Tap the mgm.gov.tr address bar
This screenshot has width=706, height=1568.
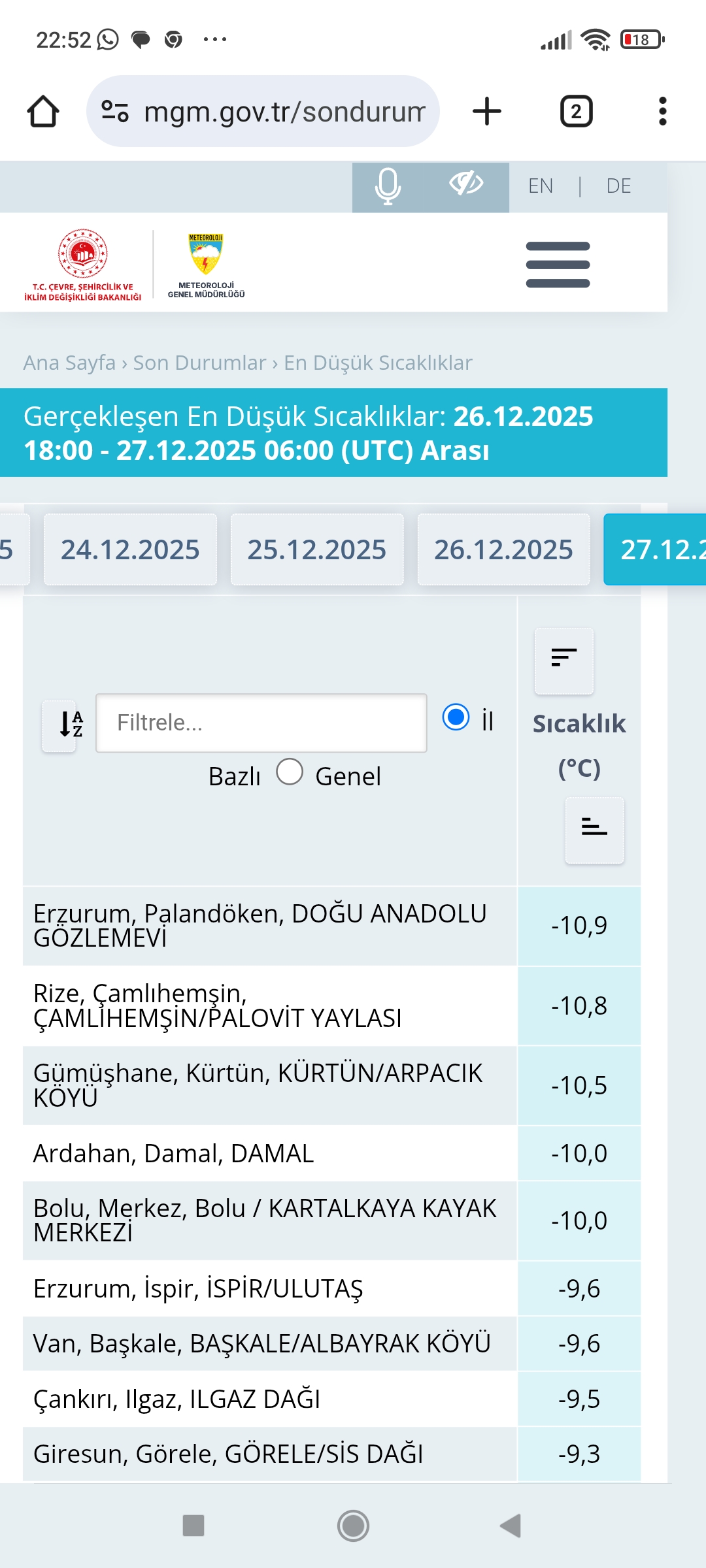(x=263, y=111)
